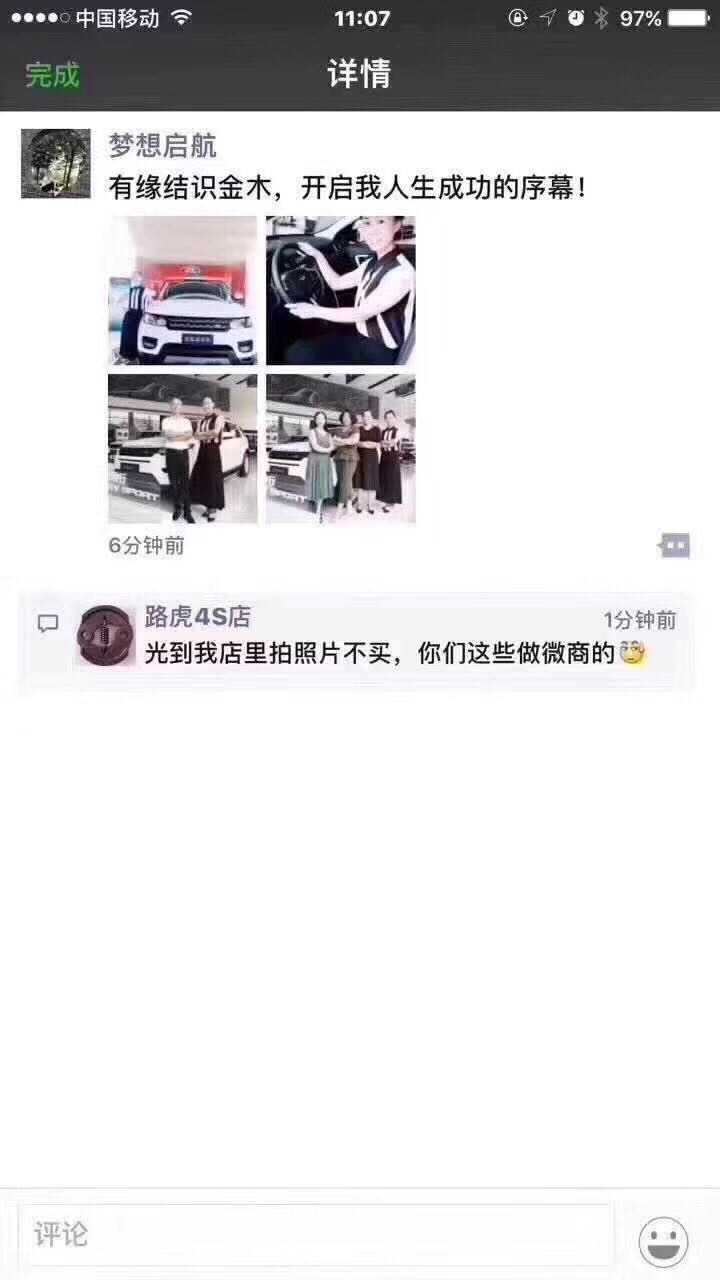Open 路虎4S店's avatar in comments

pyautogui.click(x=106, y=636)
